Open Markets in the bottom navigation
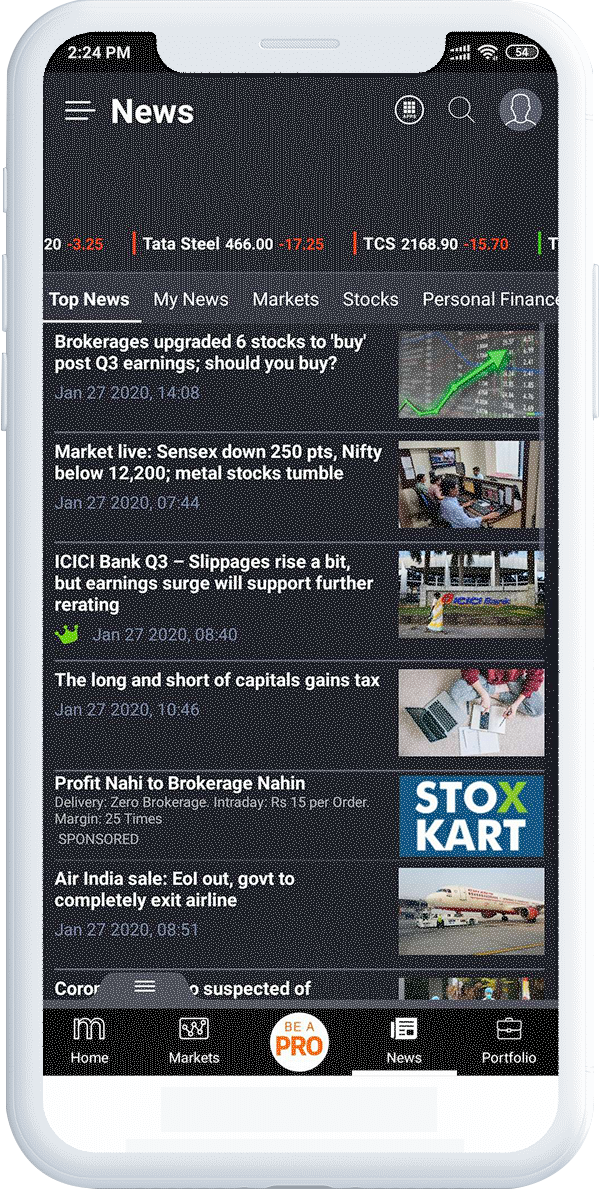600x1189 pixels. pyautogui.click(x=193, y=1041)
